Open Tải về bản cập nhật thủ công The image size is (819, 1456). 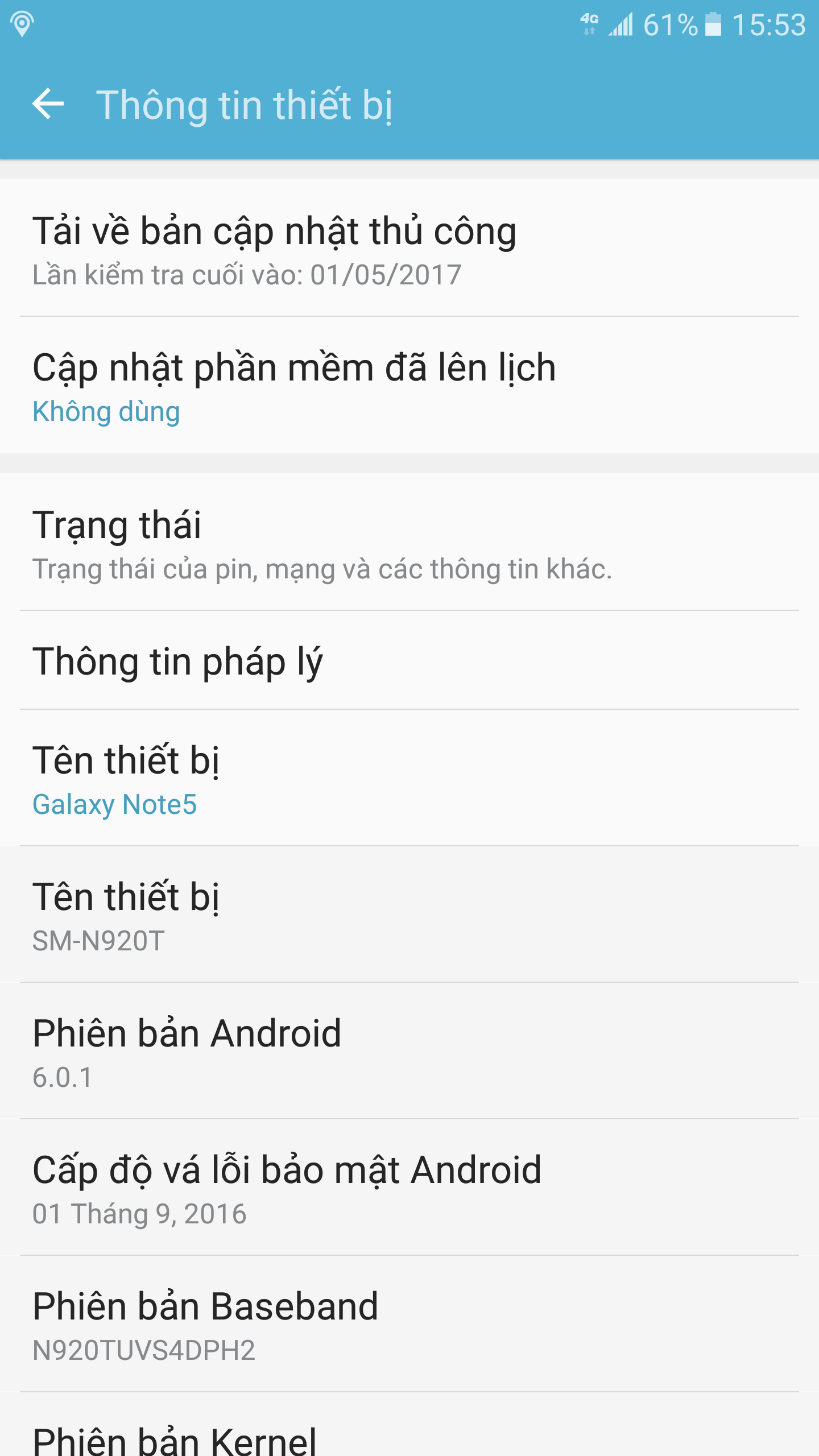[409, 248]
